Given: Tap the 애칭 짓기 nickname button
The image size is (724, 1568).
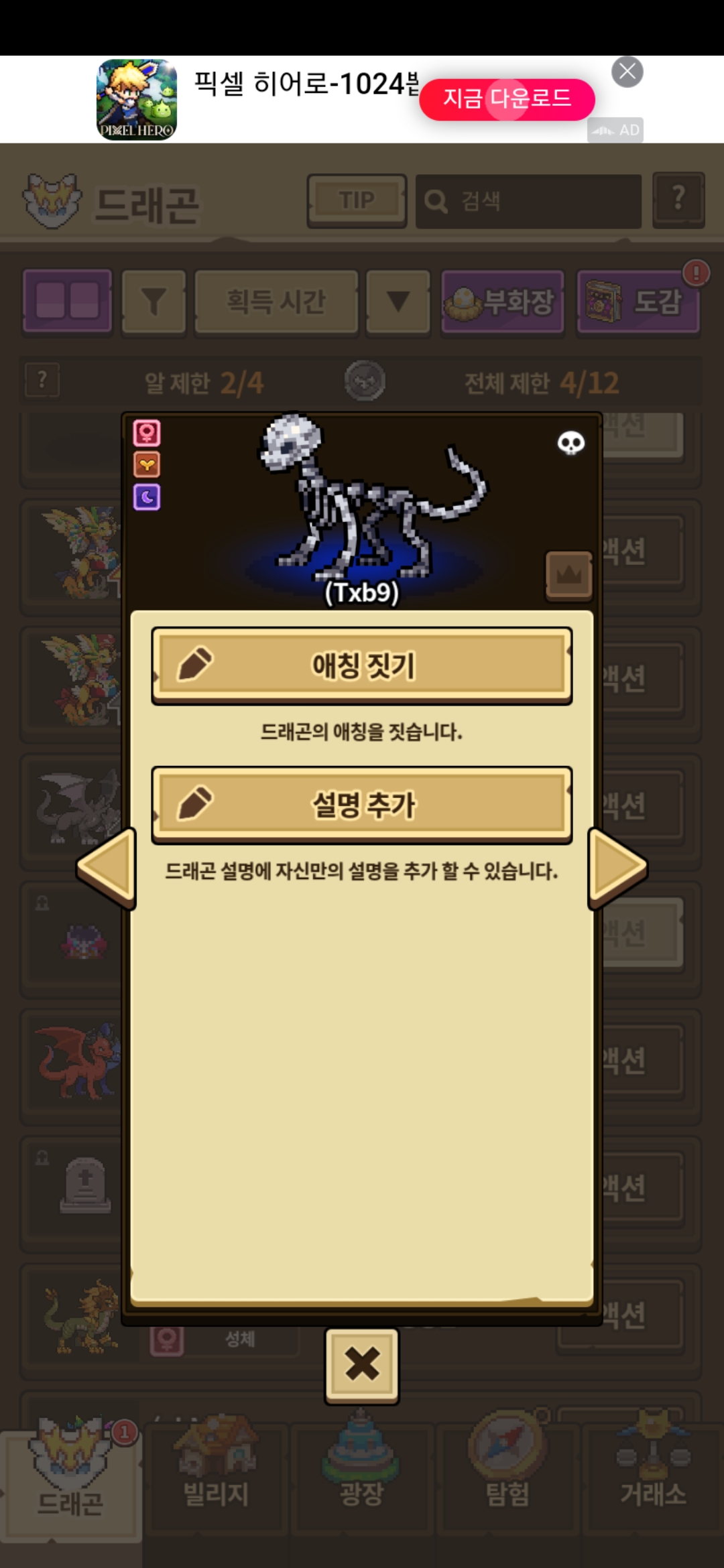Looking at the screenshot, I should tap(362, 665).
